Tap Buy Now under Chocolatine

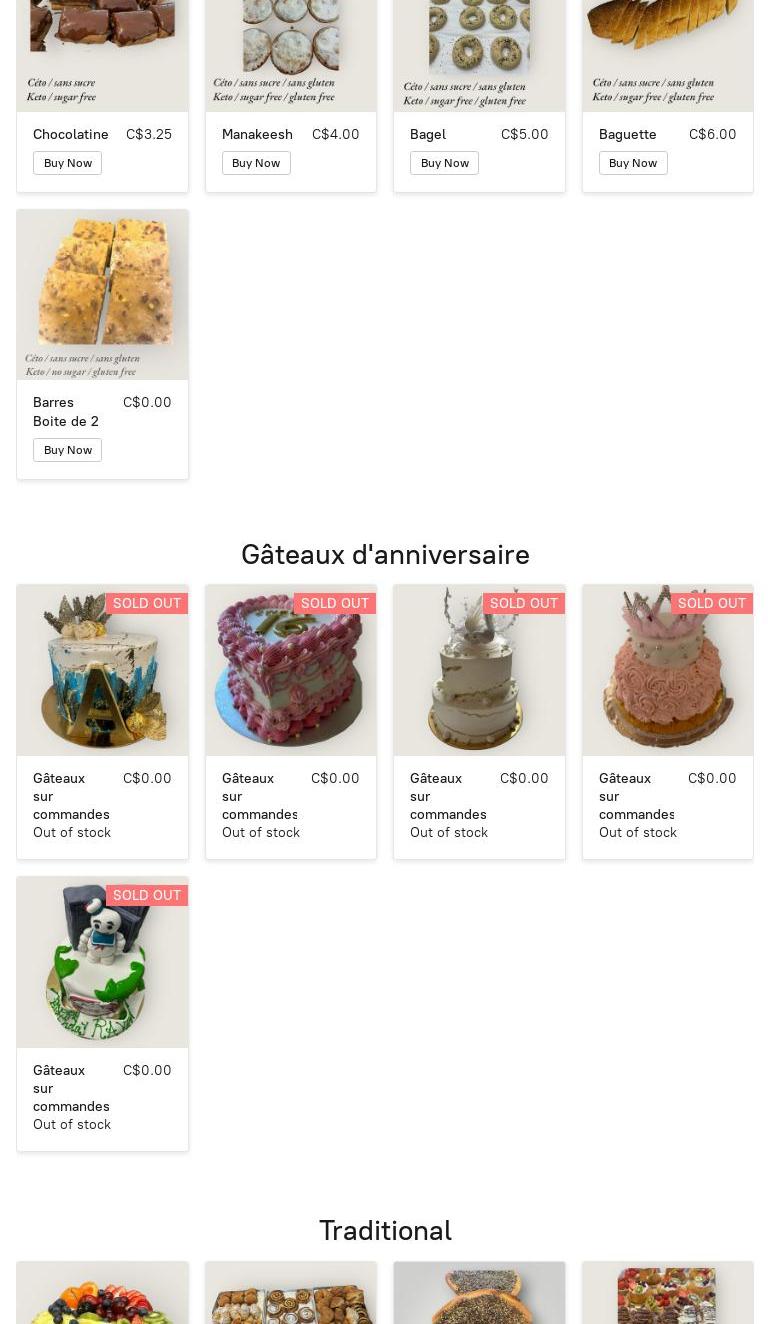click(67, 163)
